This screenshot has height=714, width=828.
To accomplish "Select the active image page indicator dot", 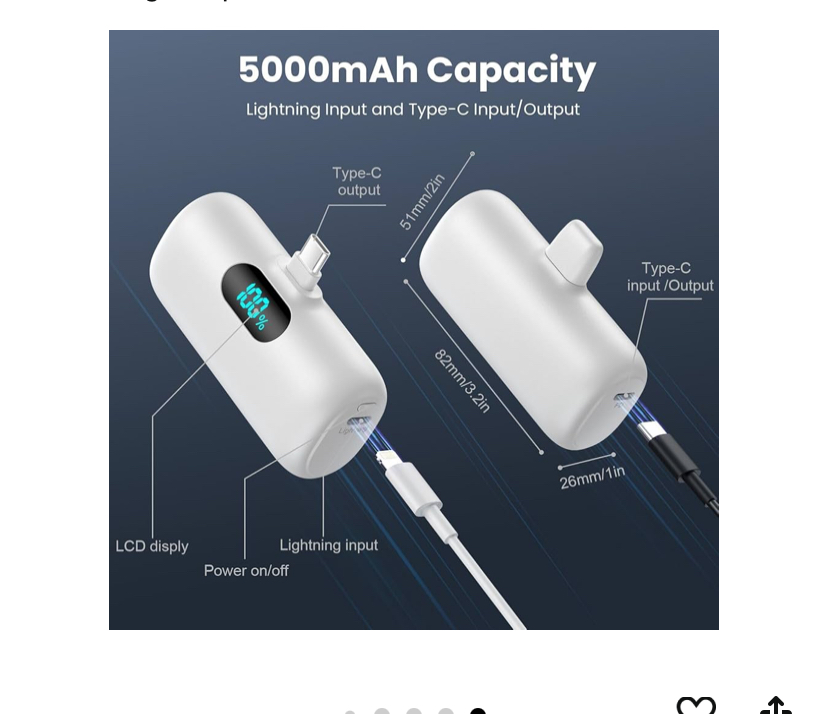I will 478,711.
